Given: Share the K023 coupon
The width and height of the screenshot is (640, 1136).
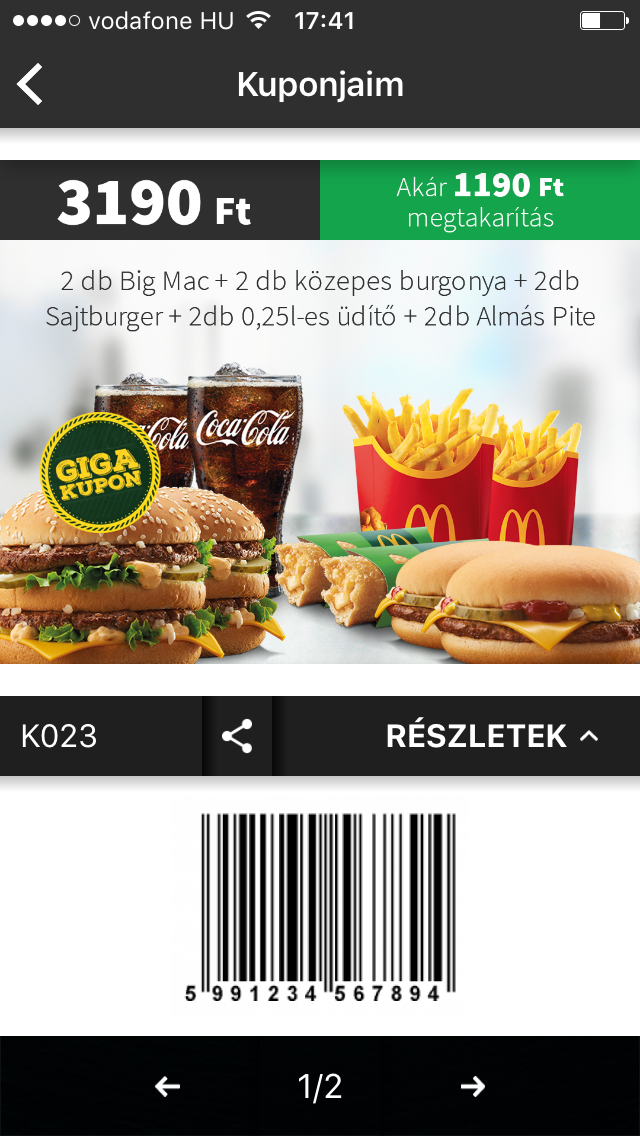Looking at the screenshot, I should 237,737.
